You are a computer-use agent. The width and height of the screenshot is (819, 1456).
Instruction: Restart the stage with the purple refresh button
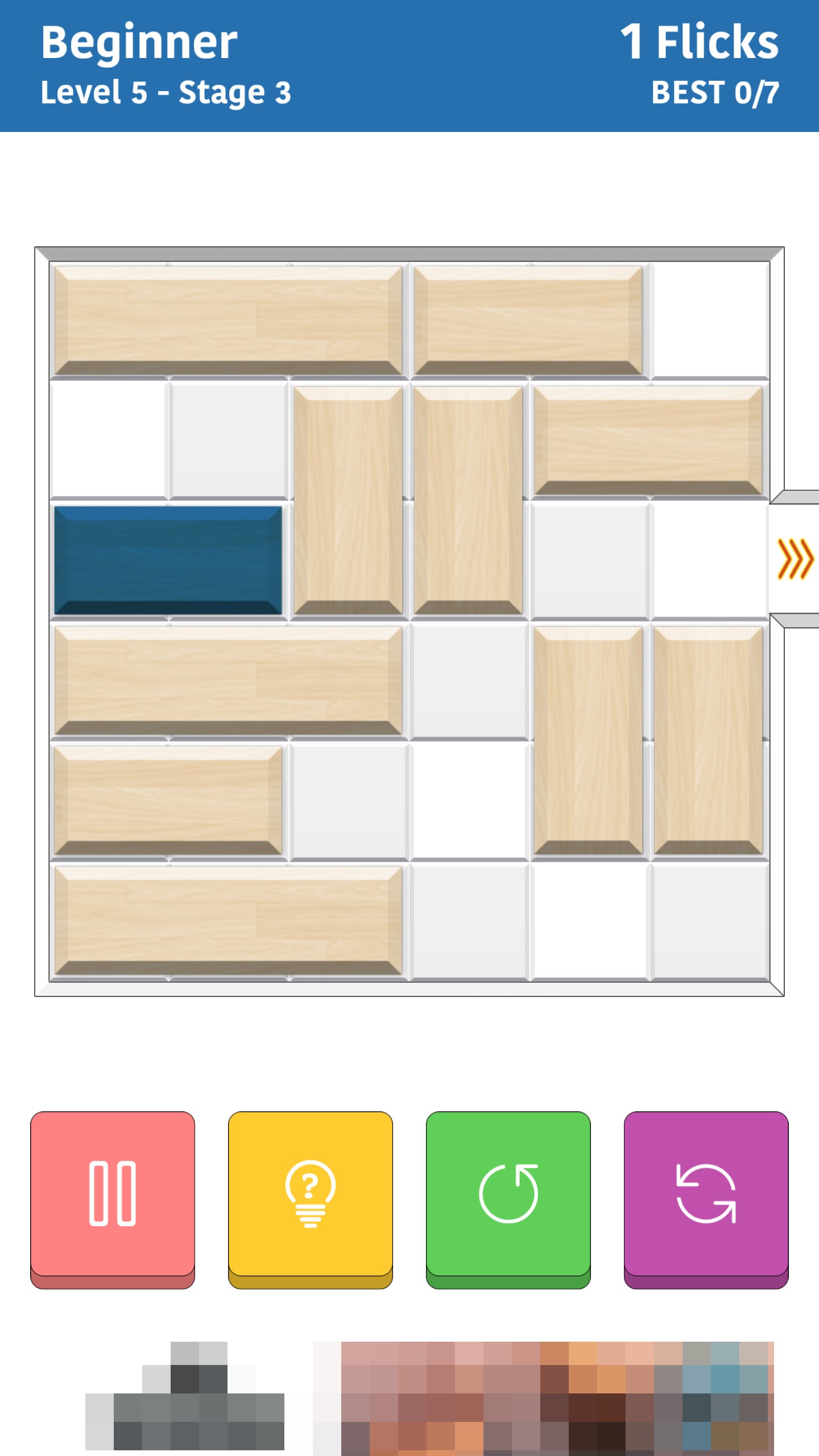click(706, 1194)
